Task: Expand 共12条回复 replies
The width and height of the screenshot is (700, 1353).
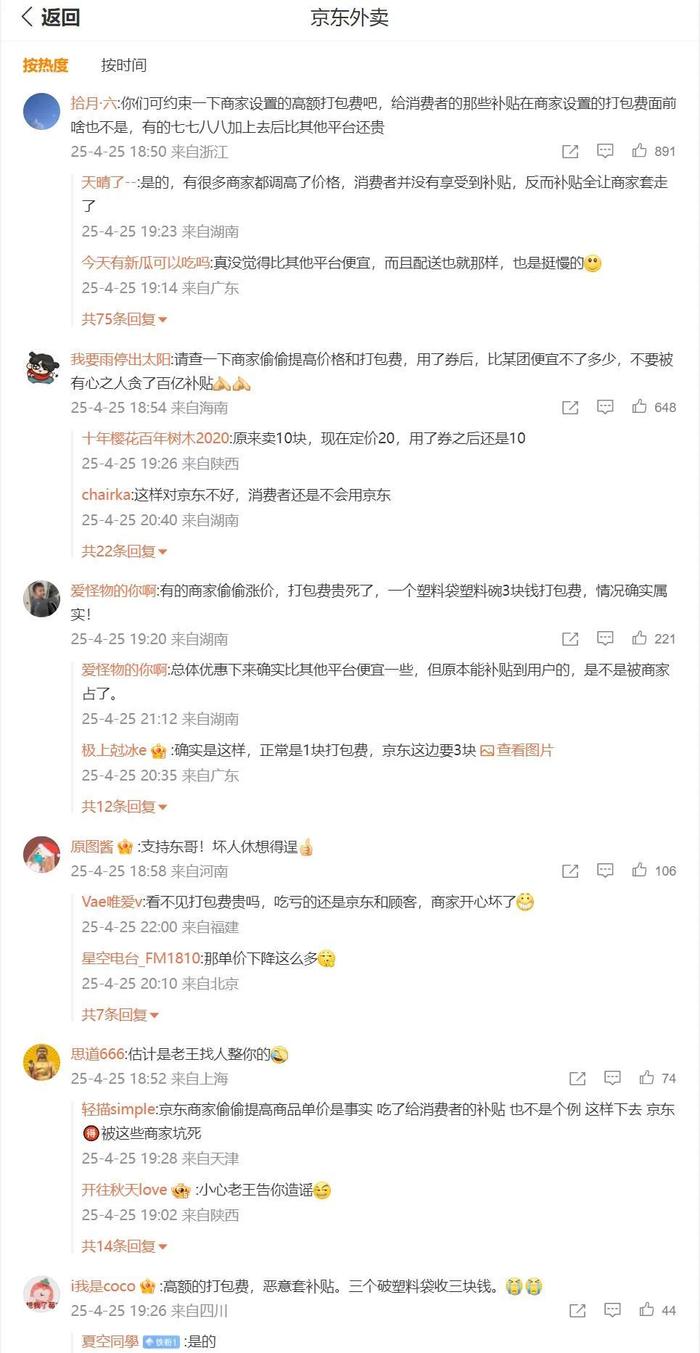Action: (124, 806)
